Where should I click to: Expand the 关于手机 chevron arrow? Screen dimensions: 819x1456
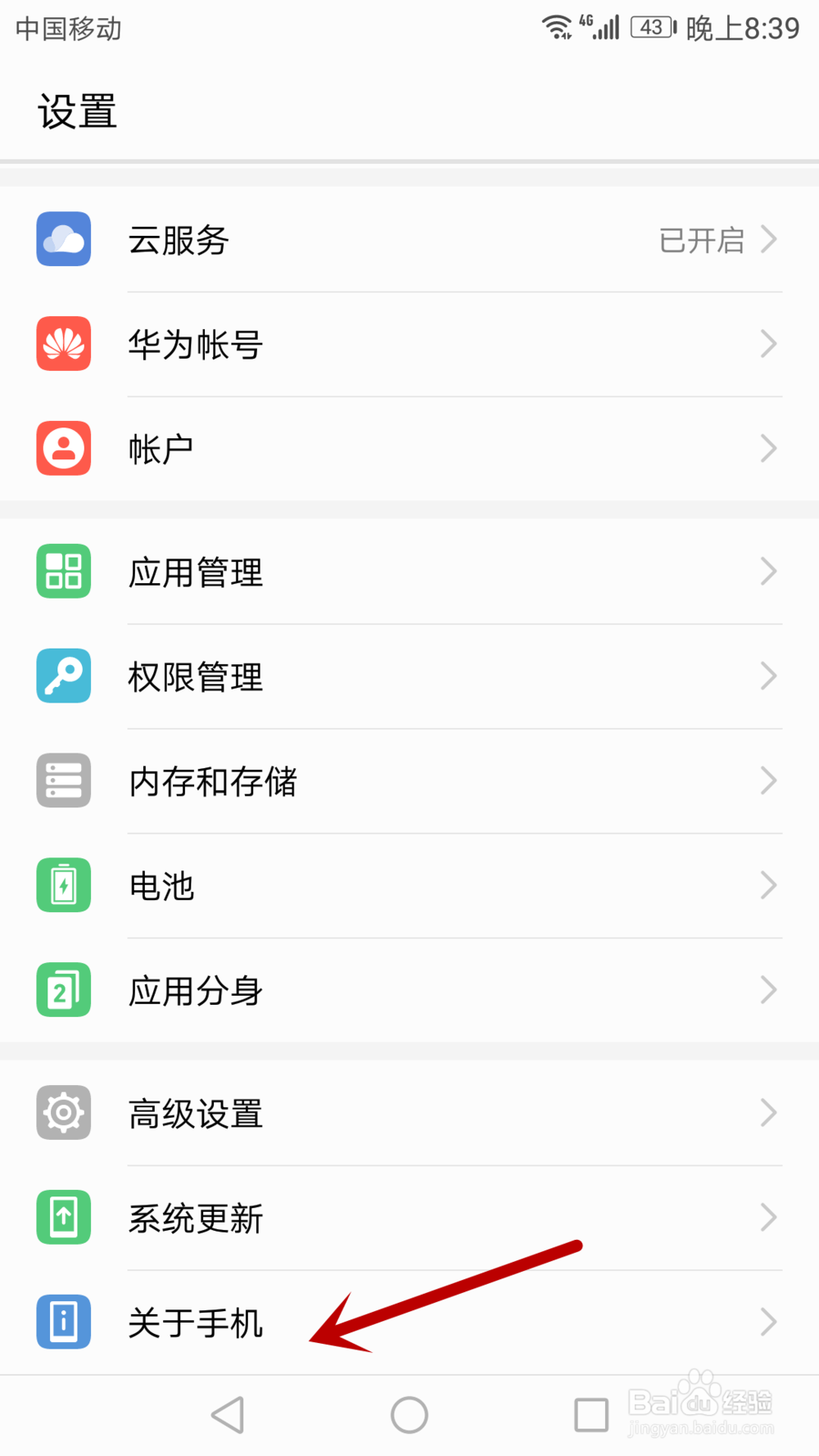coord(768,1322)
